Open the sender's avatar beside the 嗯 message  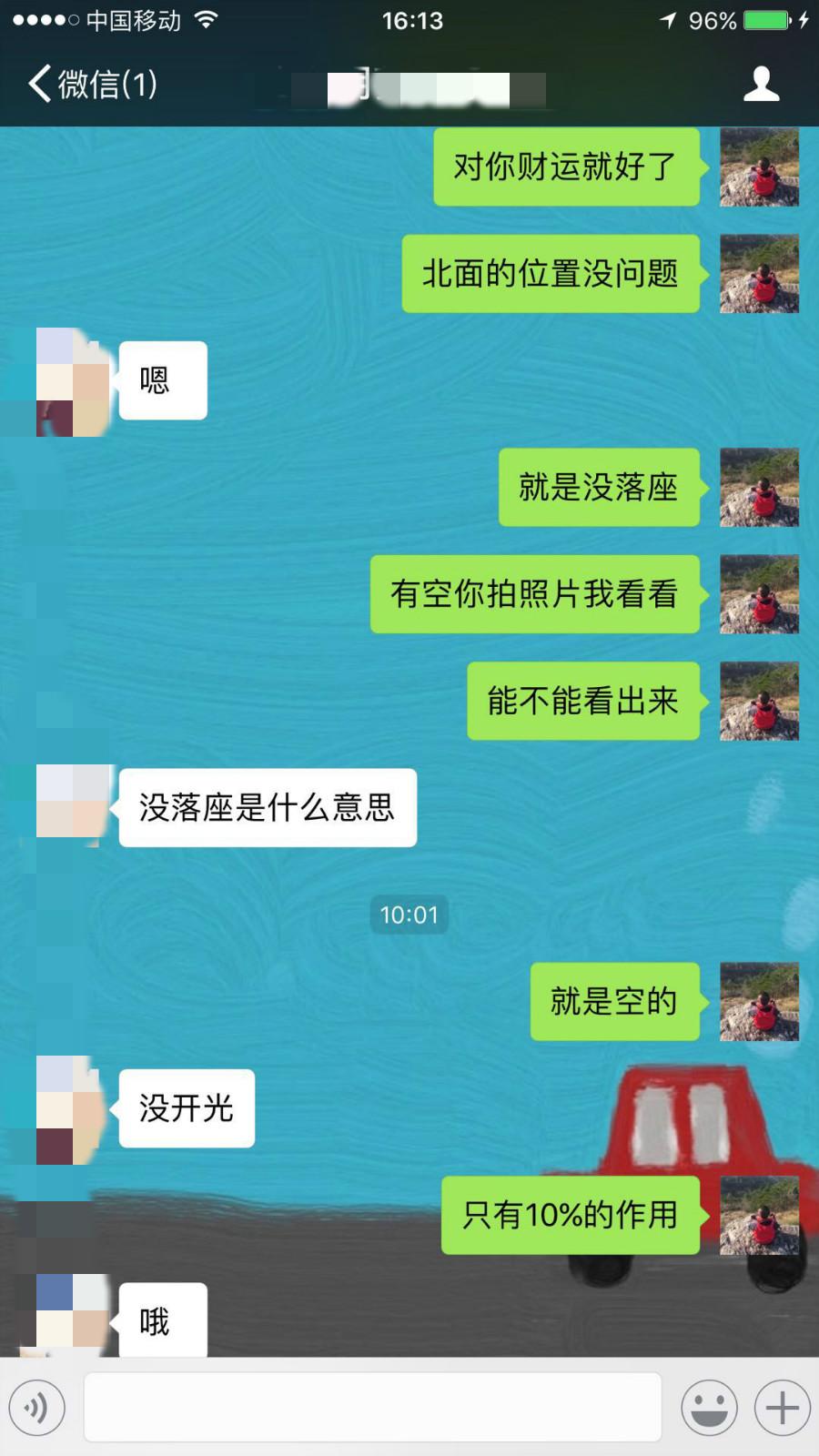tap(70, 380)
